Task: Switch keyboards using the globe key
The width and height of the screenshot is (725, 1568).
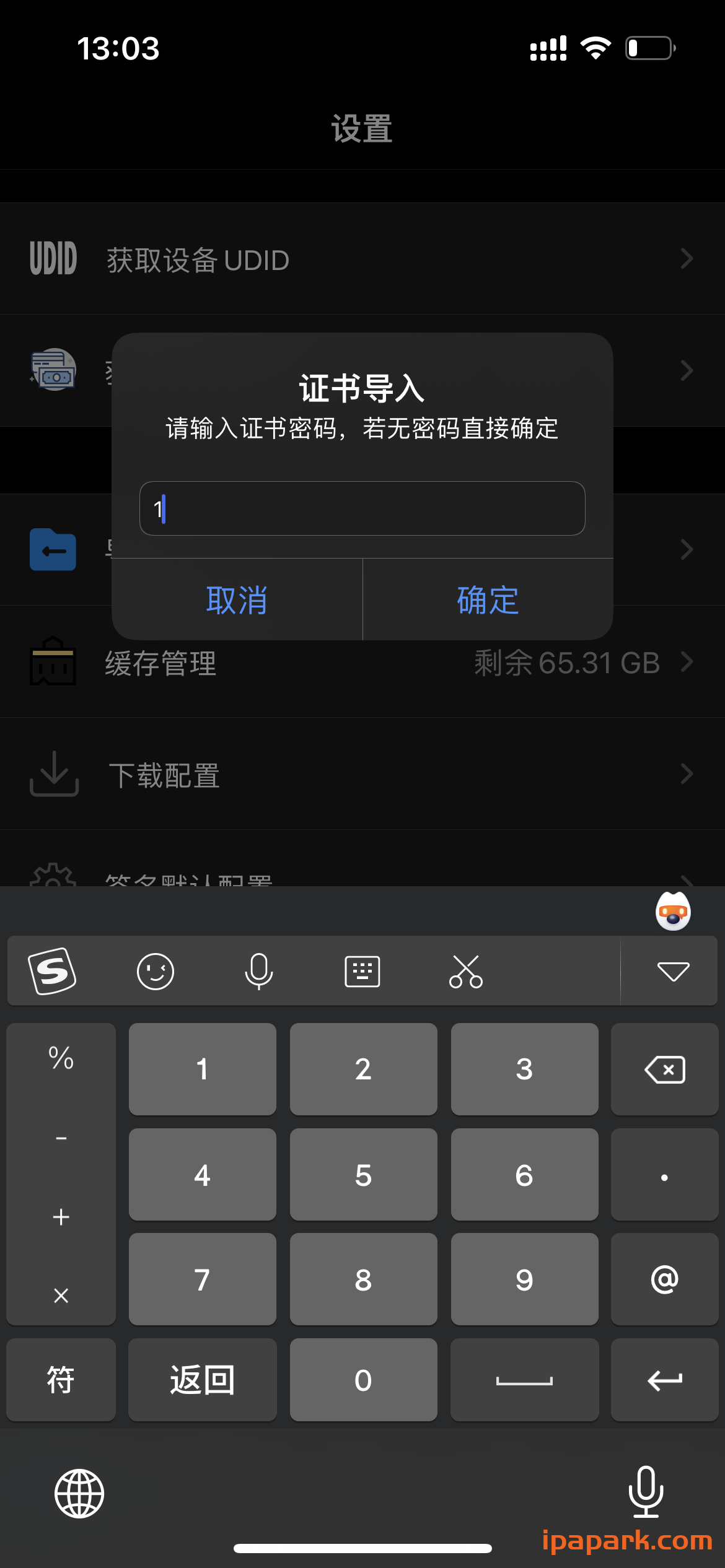Action: pyautogui.click(x=79, y=1492)
